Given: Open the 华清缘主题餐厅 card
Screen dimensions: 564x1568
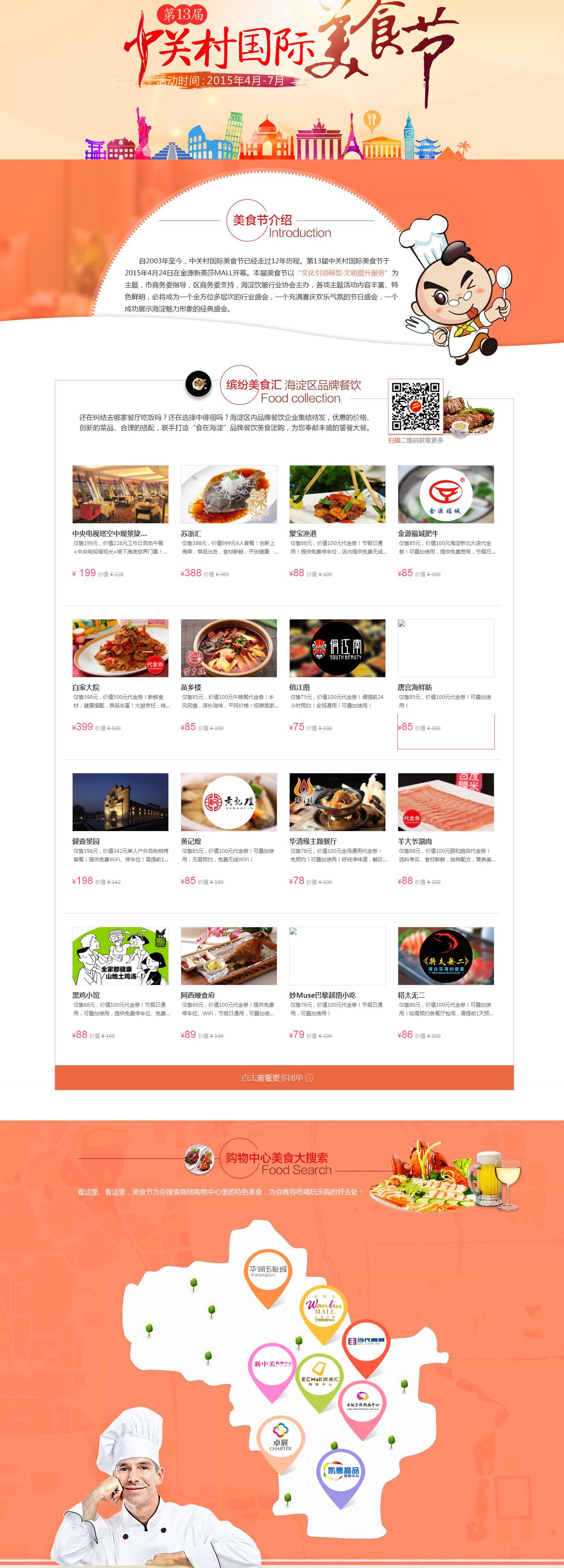Looking at the screenshot, I should click(337, 802).
